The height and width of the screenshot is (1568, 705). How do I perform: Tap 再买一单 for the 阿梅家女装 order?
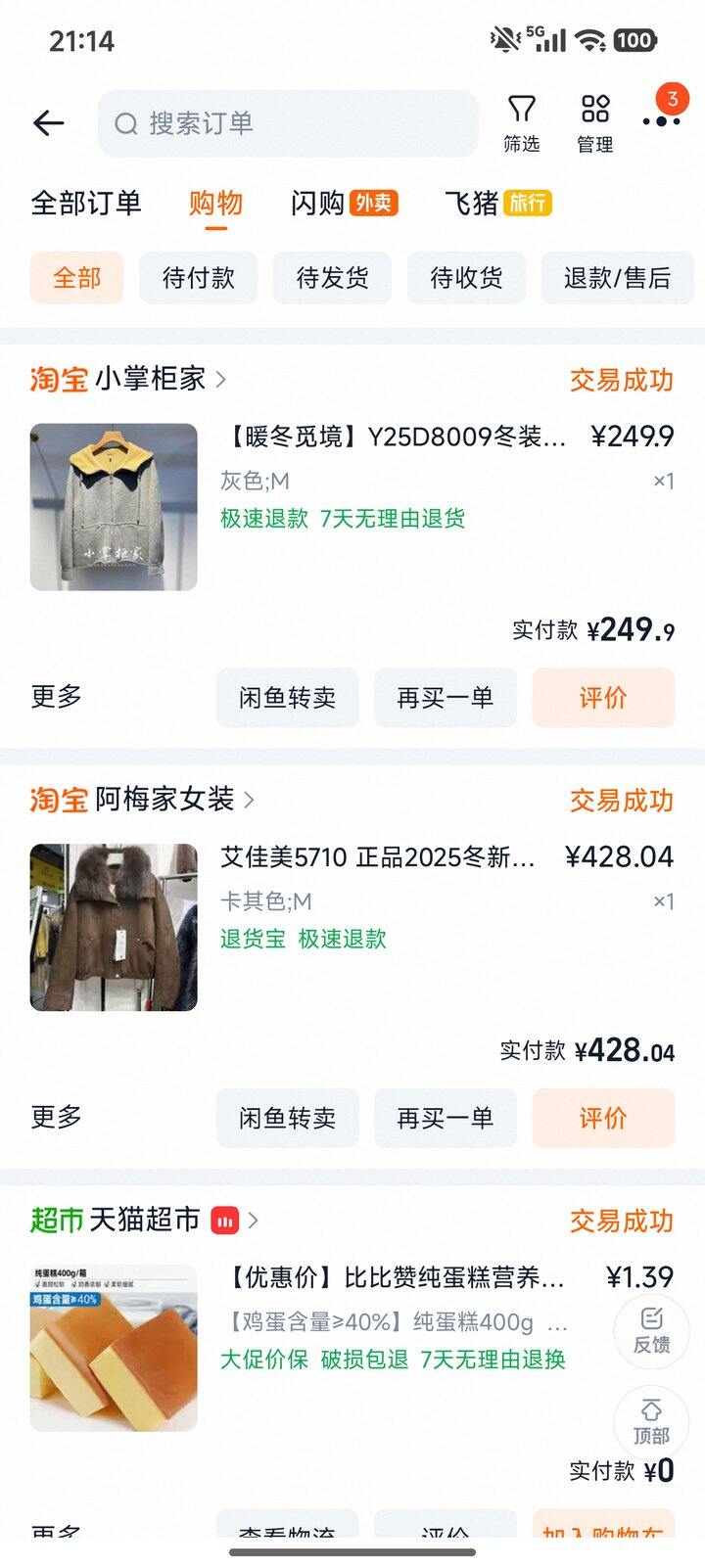click(445, 1118)
